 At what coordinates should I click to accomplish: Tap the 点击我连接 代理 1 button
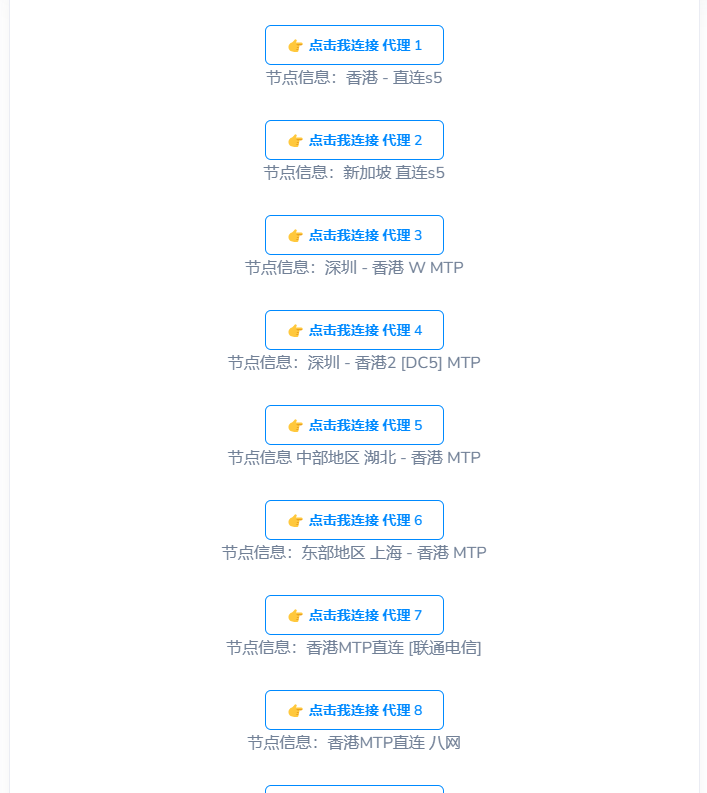coord(354,45)
